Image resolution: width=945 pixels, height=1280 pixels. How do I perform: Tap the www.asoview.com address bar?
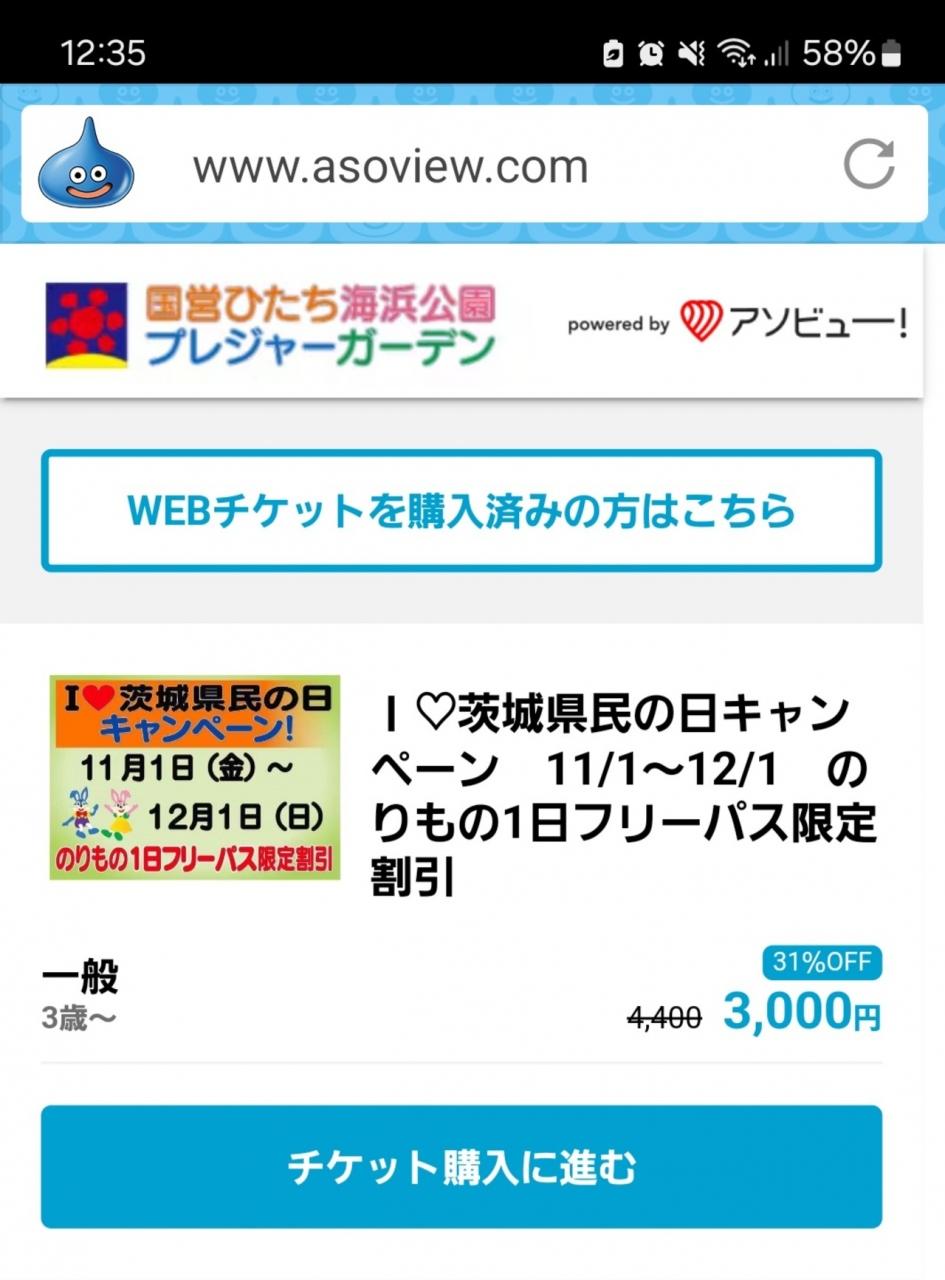[475, 165]
